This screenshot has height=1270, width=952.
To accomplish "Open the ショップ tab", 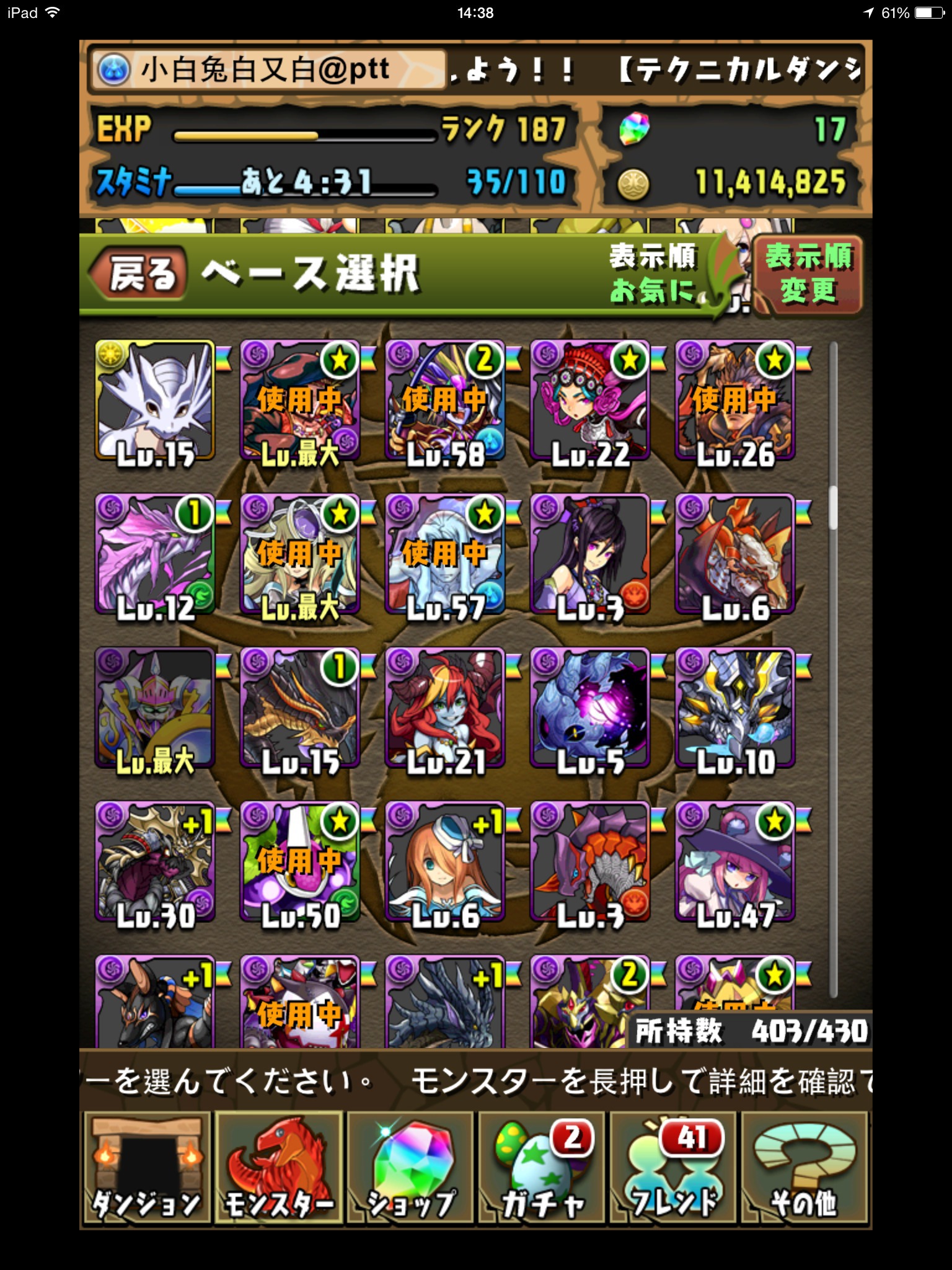I will coord(410,1167).
